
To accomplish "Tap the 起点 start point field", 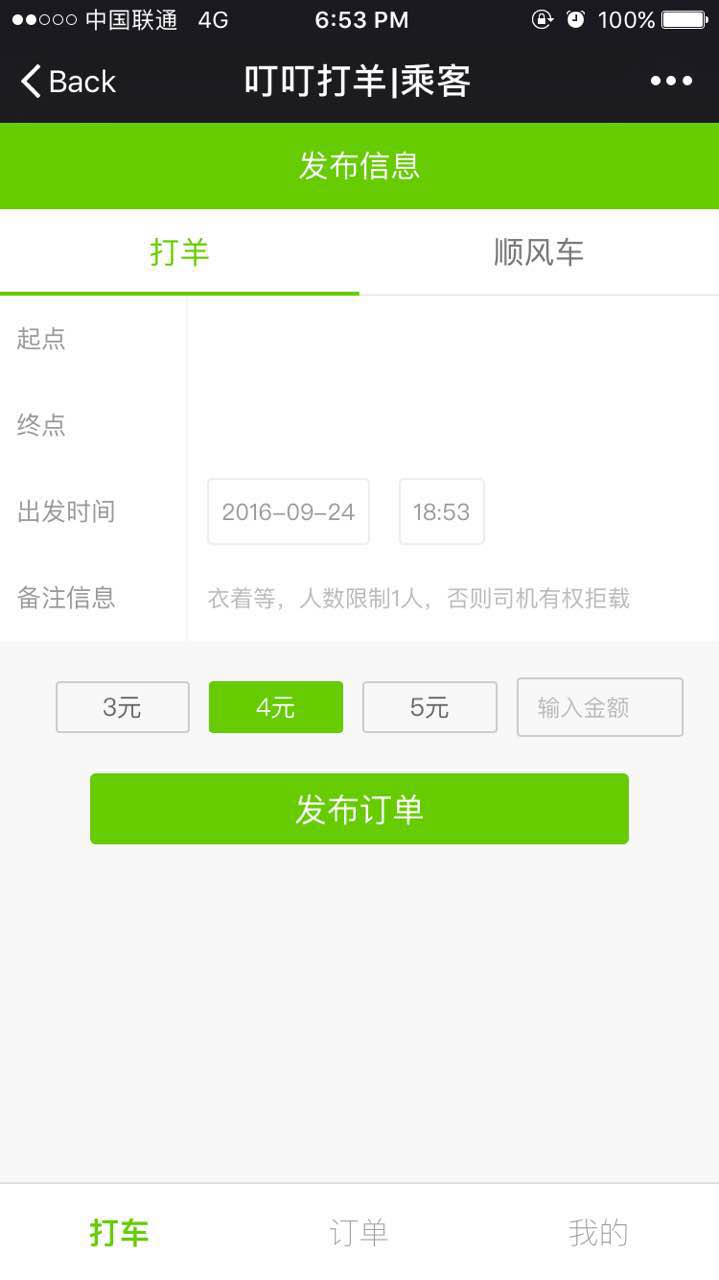I will [x=450, y=339].
